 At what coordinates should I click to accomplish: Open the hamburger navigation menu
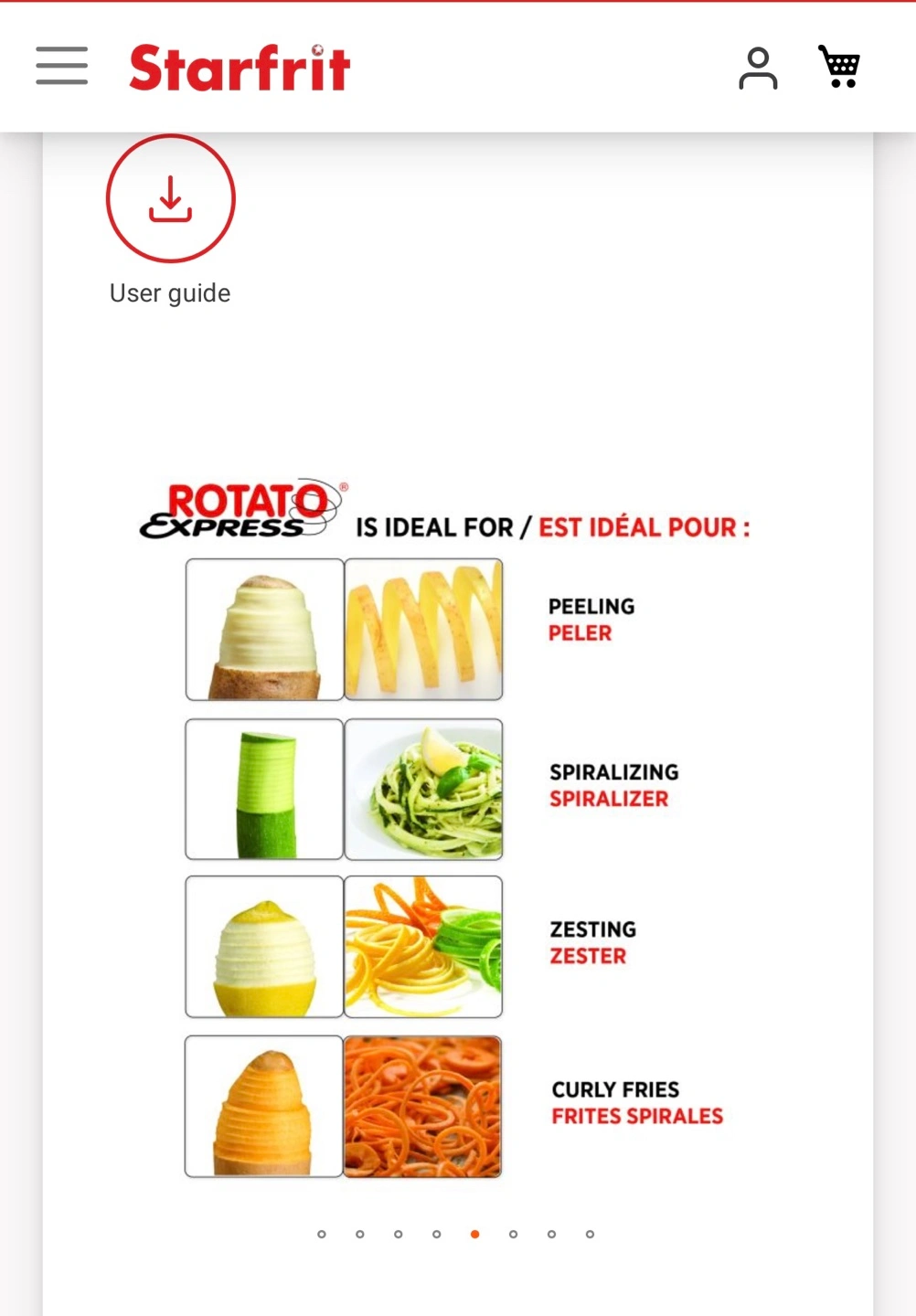click(x=62, y=66)
